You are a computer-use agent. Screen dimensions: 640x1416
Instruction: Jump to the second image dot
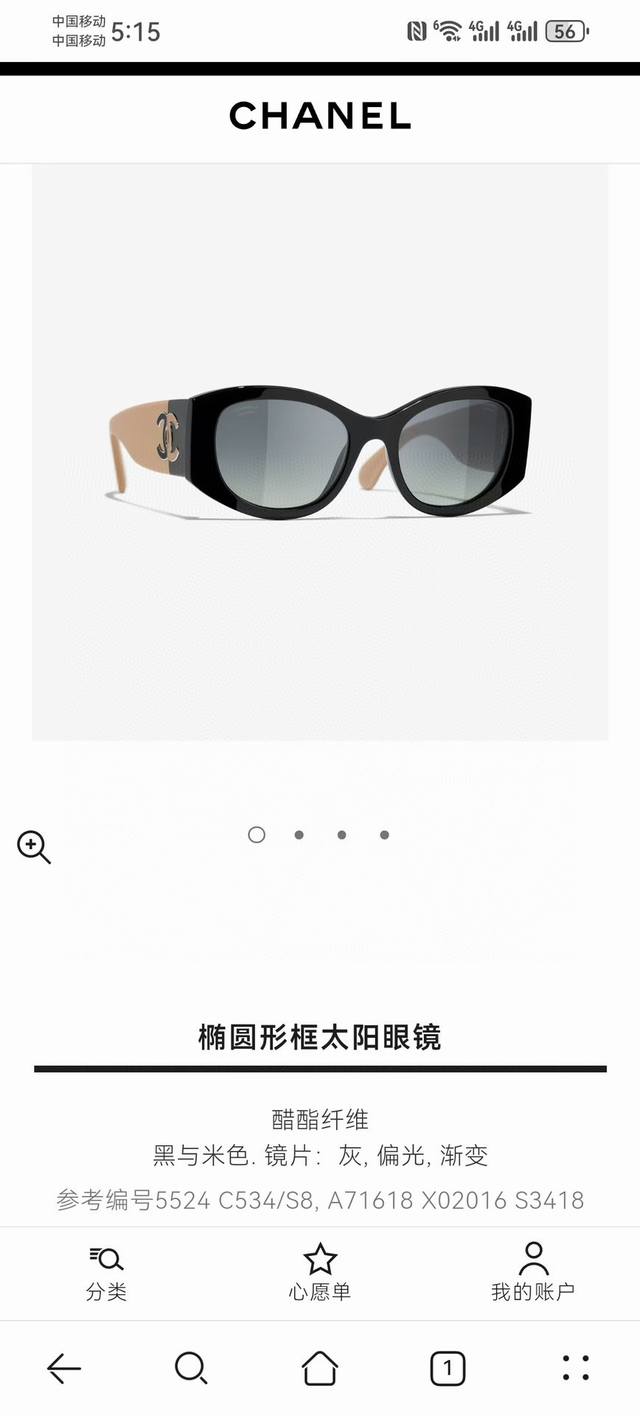click(299, 835)
